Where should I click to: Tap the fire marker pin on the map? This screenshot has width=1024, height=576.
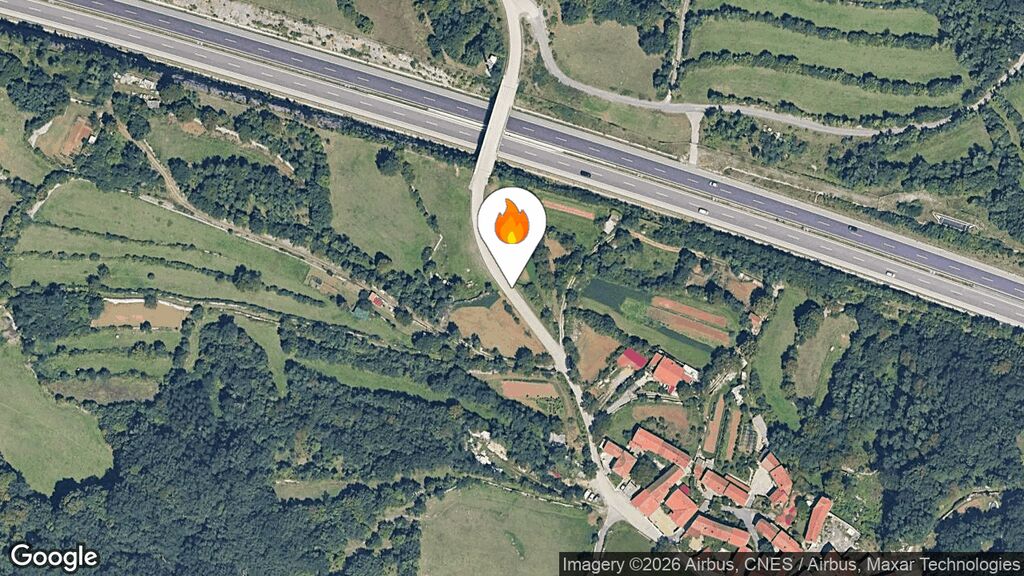pyautogui.click(x=511, y=224)
